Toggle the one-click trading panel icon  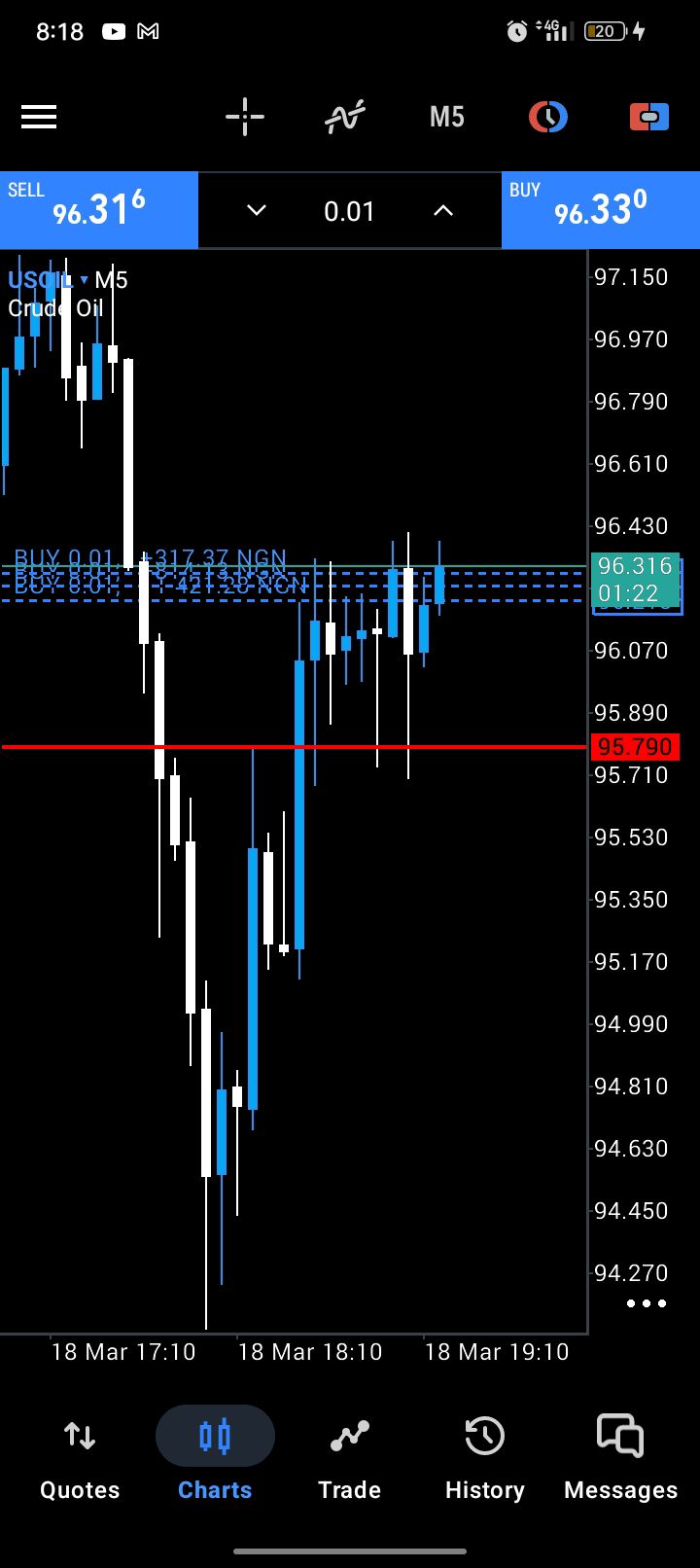tap(649, 118)
